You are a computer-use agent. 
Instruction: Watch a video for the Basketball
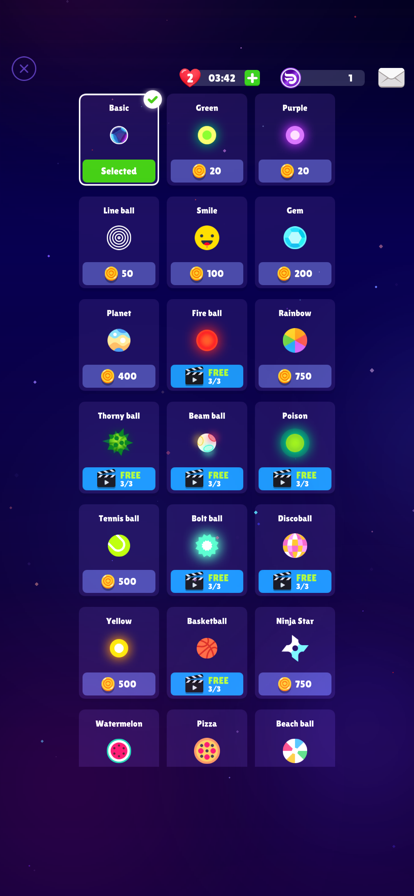coord(207,684)
